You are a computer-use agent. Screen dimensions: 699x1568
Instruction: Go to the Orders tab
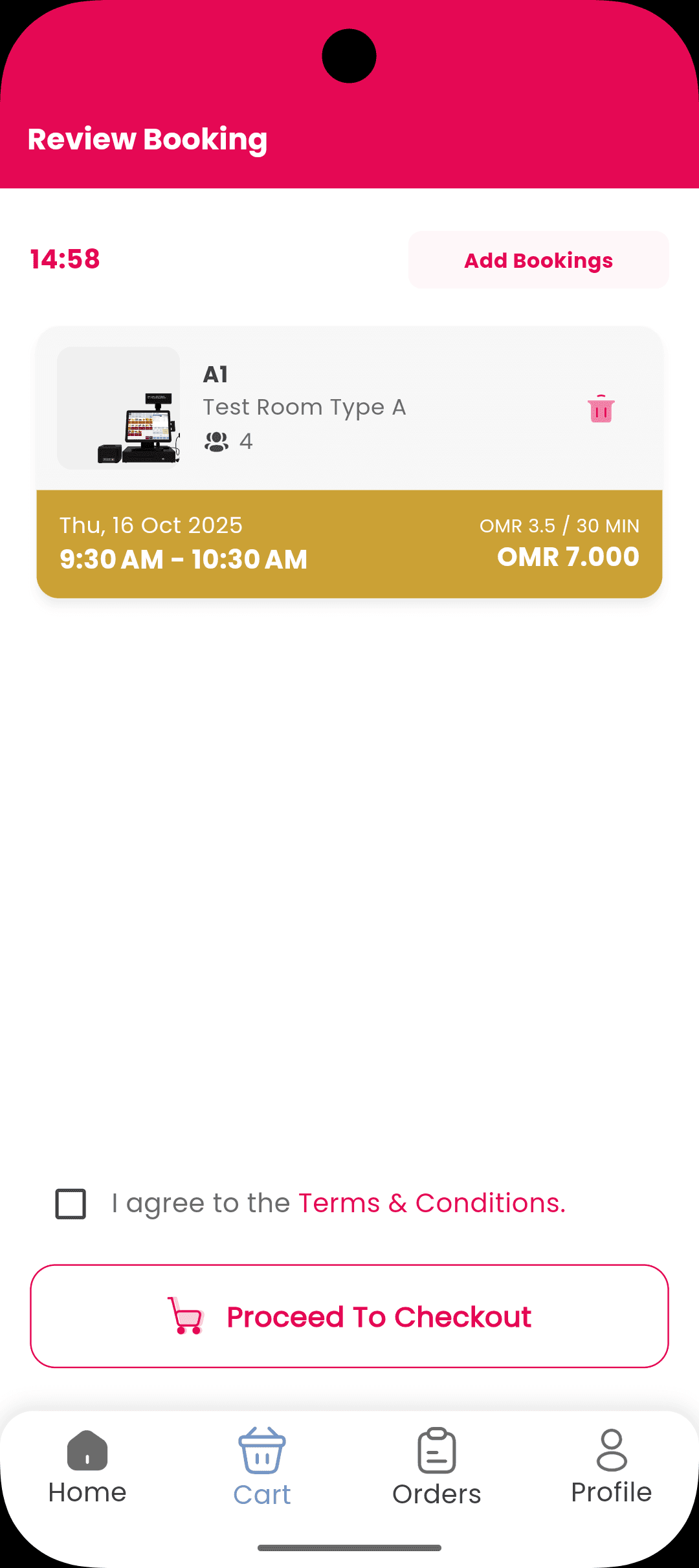coord(437,1467)
